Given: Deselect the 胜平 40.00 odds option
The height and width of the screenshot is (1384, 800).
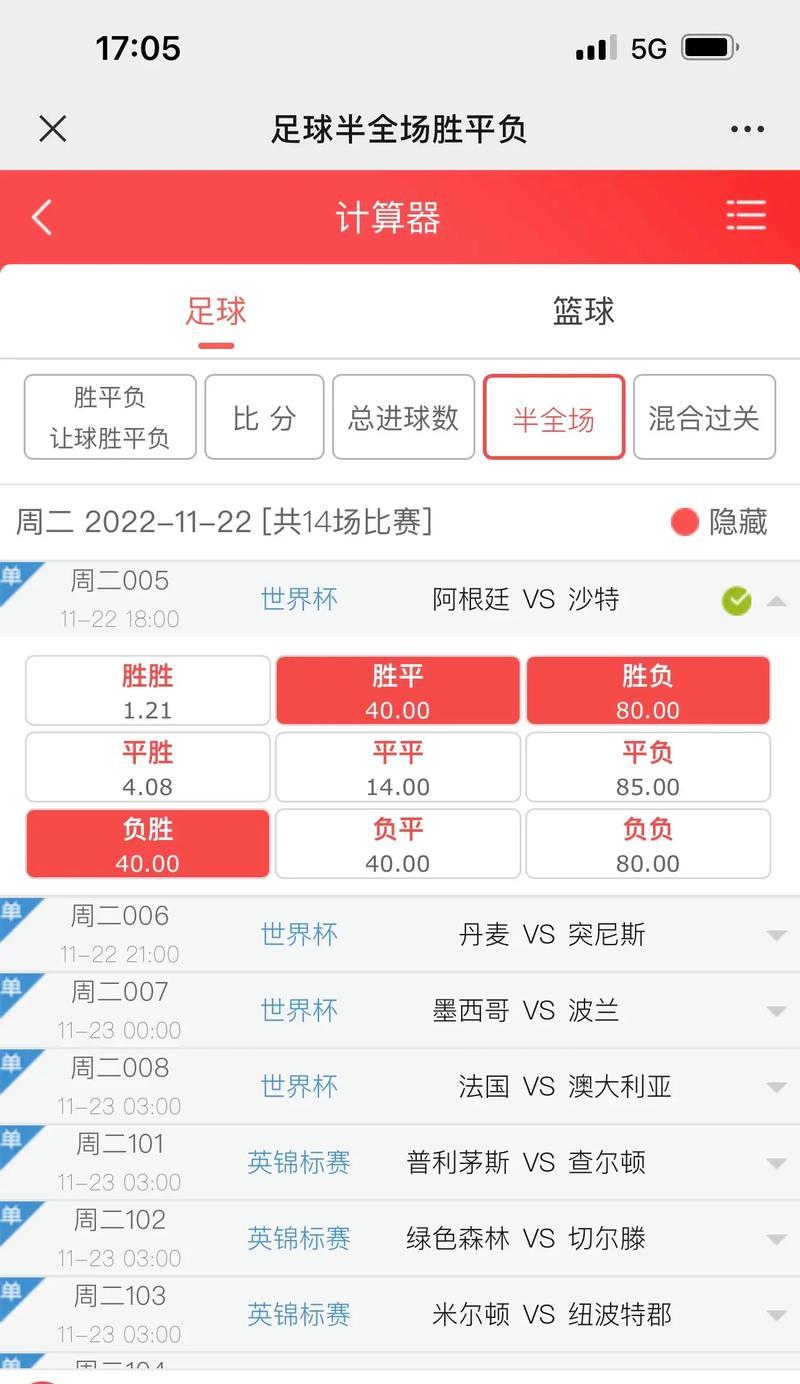Looking at the screenshot, I should (398, 690).
